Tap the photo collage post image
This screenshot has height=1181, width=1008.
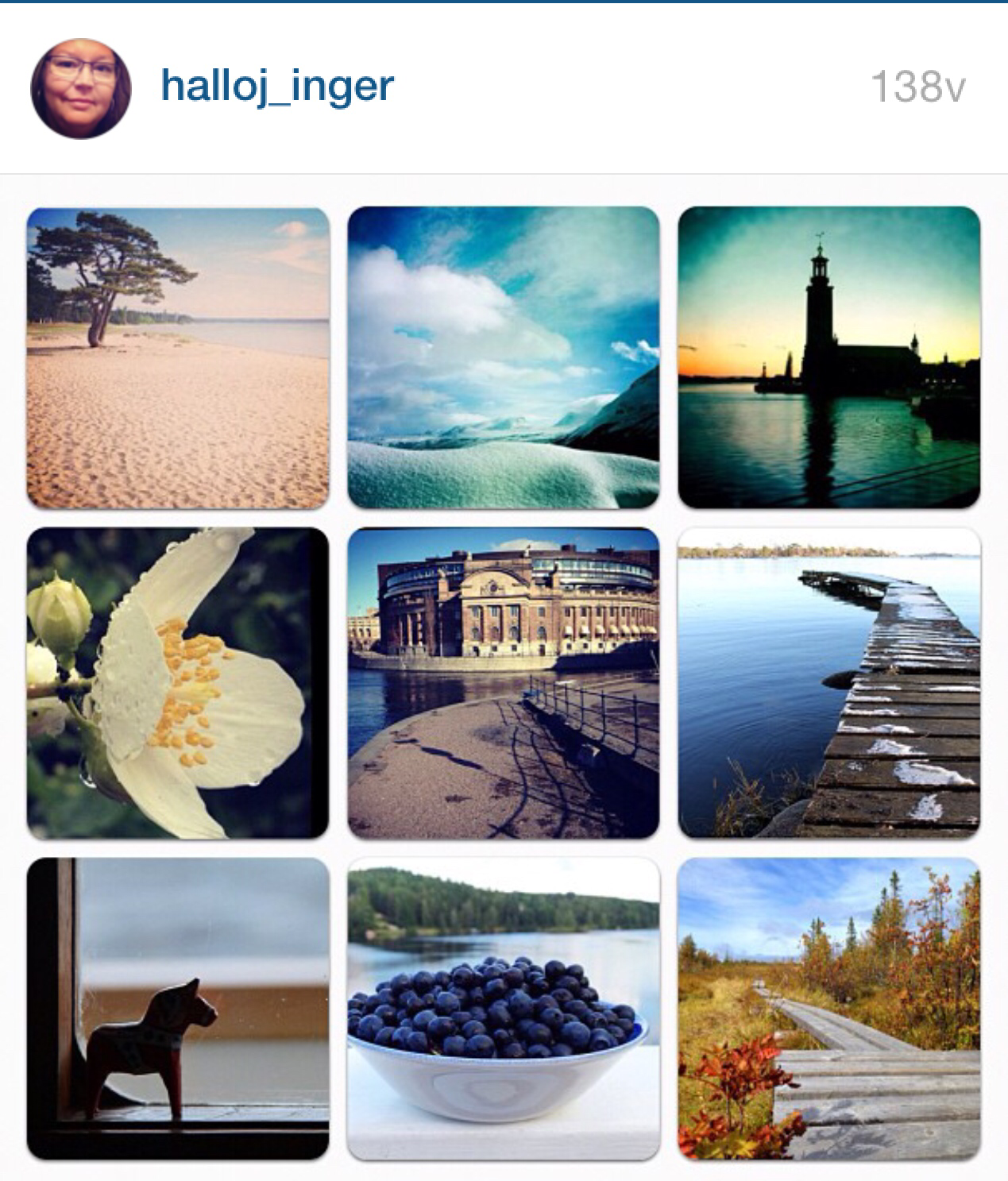click(504, 681)
